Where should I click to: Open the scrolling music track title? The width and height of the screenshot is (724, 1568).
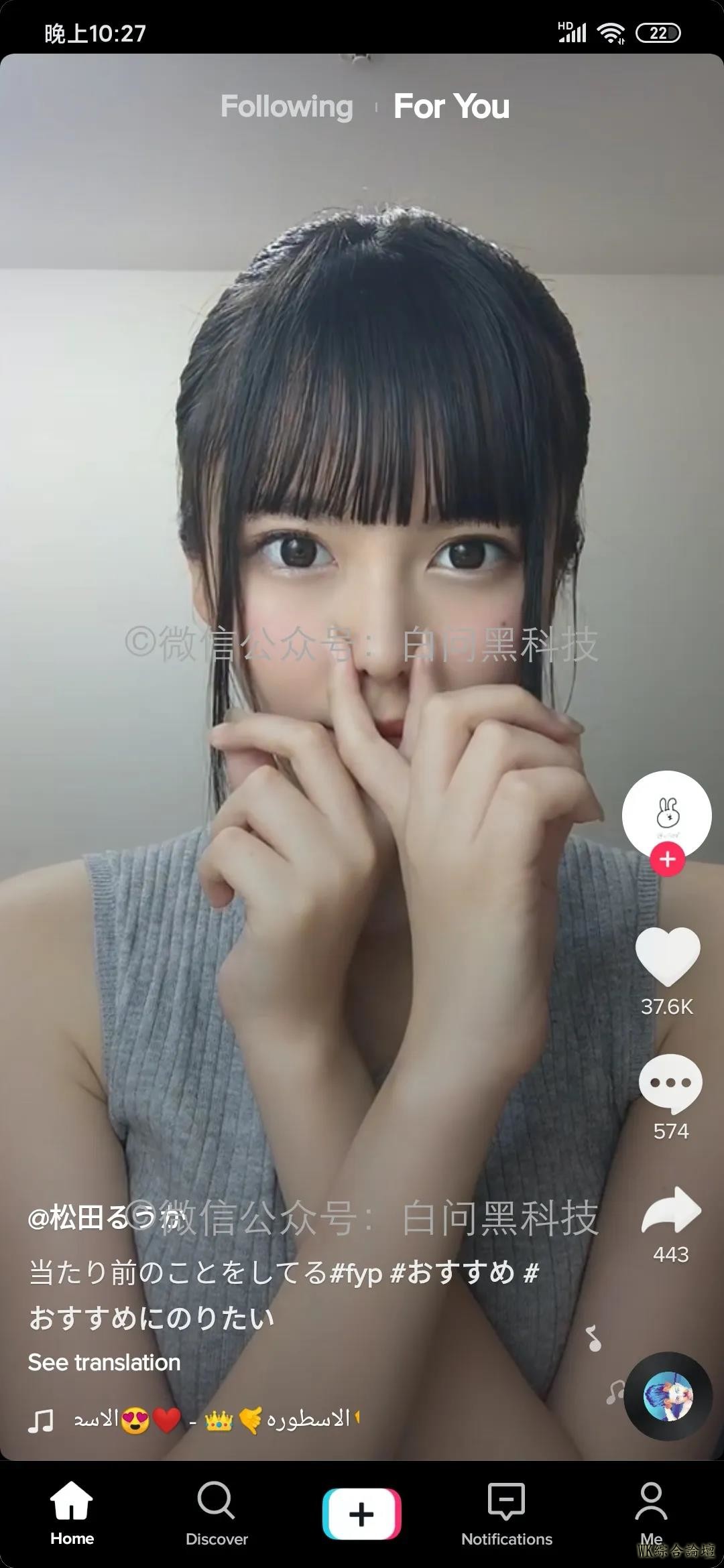215,1419
